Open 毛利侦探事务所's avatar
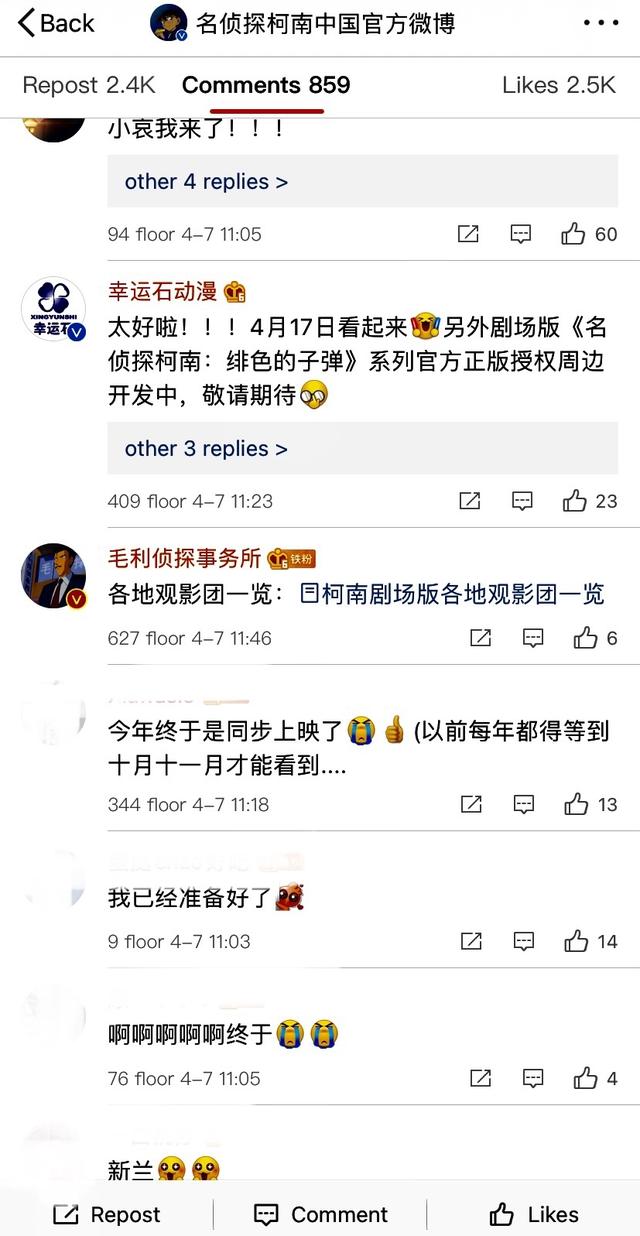The image size is (640, 1236). (x=54, y=576)
